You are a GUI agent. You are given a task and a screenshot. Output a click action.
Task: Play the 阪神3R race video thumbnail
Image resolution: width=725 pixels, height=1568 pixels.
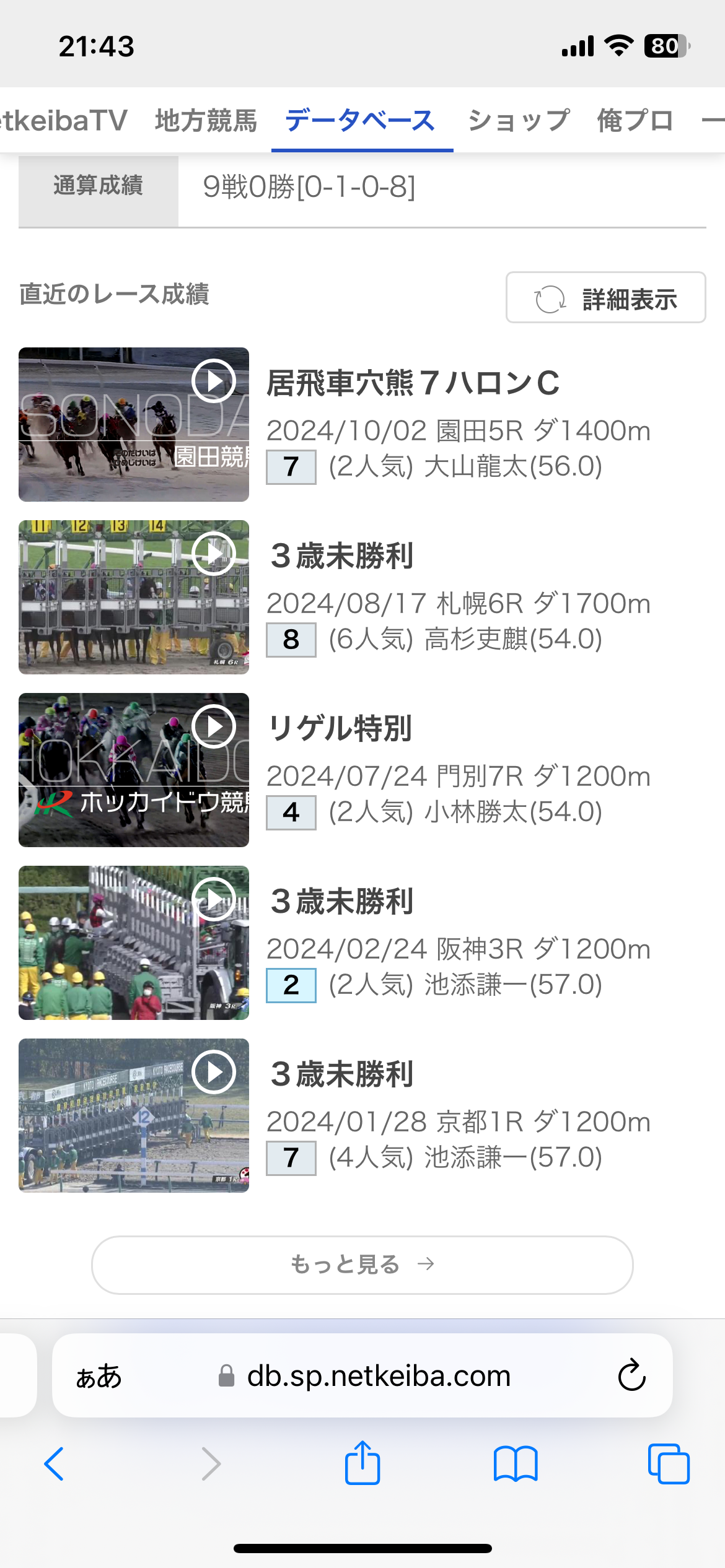pos(134,943)
